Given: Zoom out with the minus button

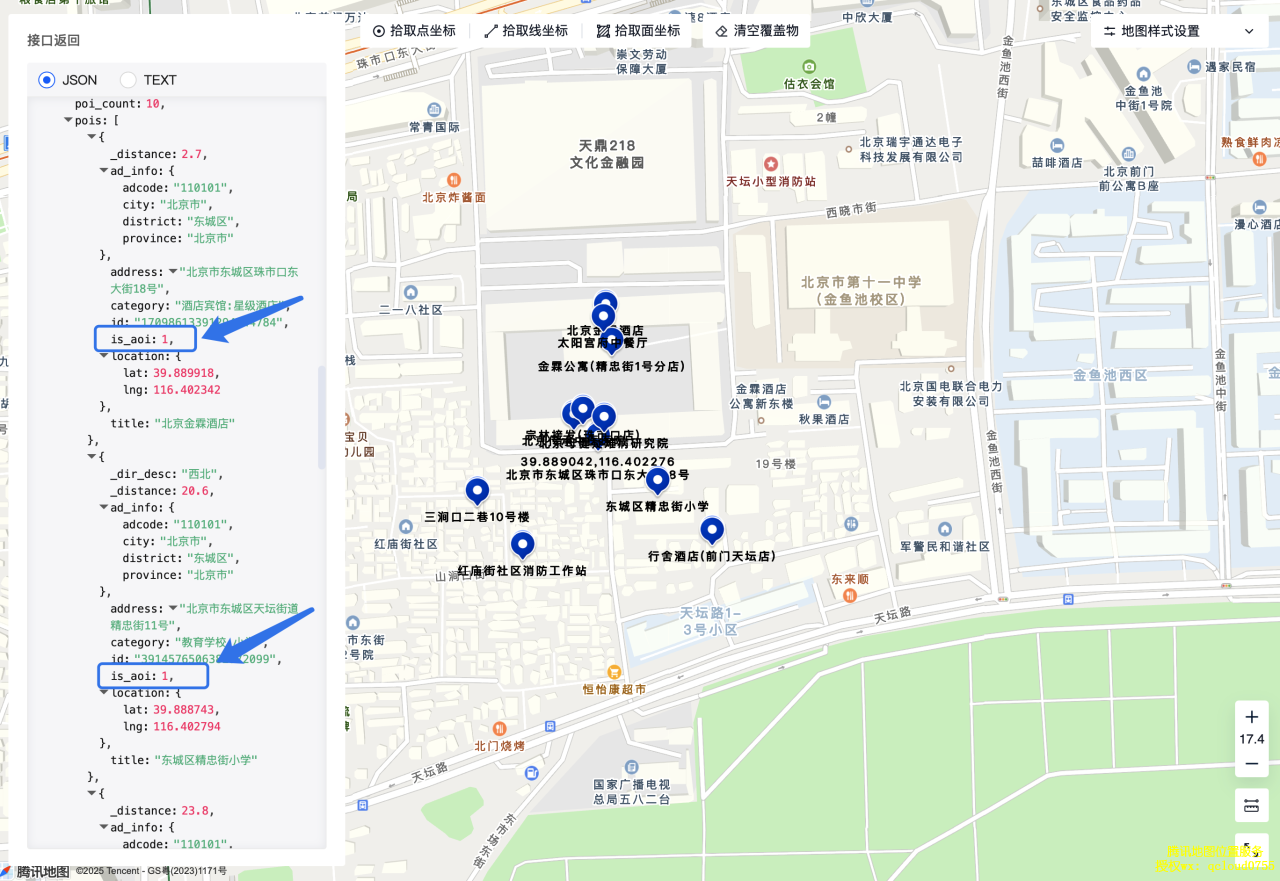Looking at the screenshot, I should [1251, 764].
